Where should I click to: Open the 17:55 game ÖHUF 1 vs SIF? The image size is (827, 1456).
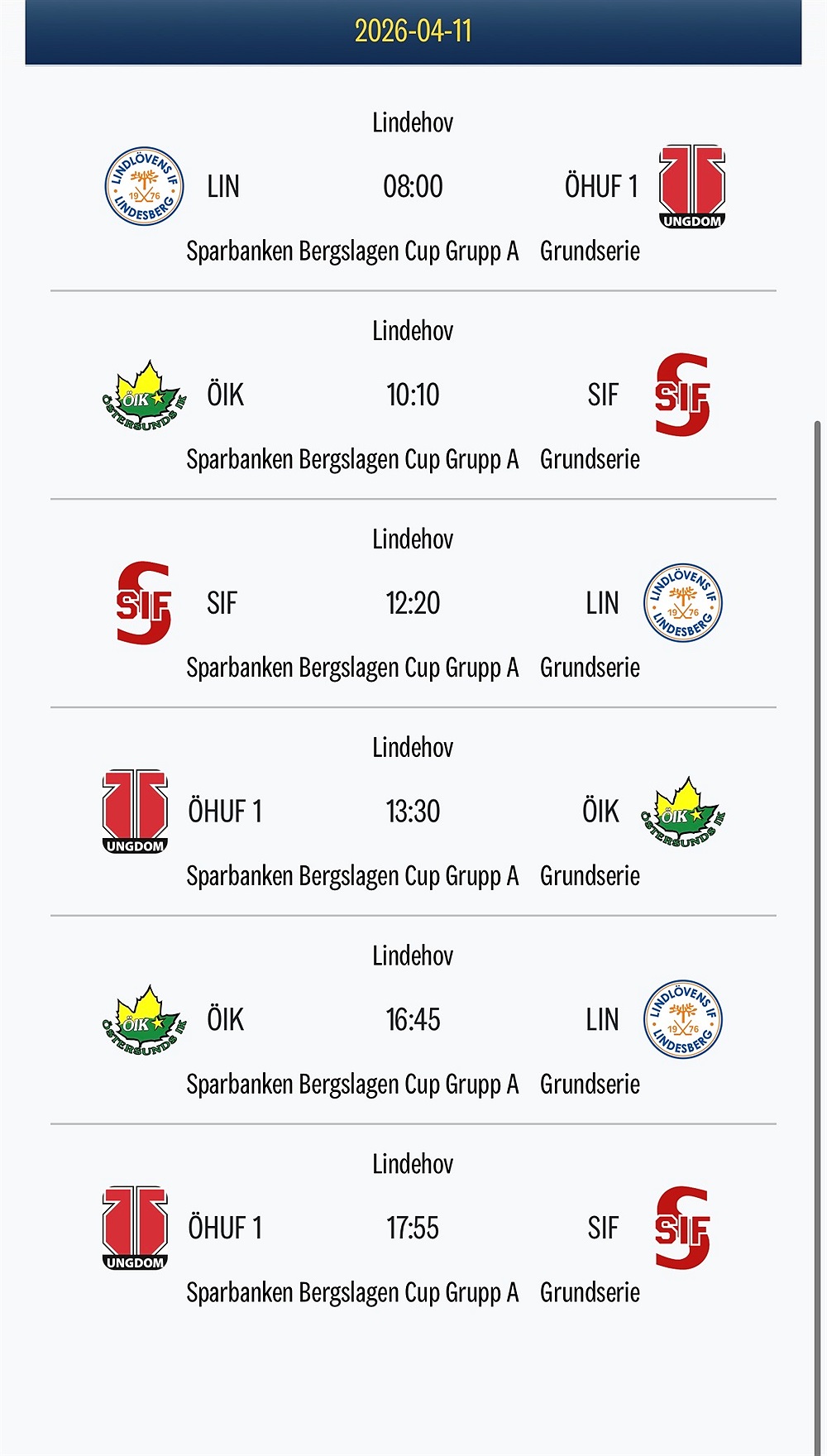pyautogui.click(x=413, y=1229)
